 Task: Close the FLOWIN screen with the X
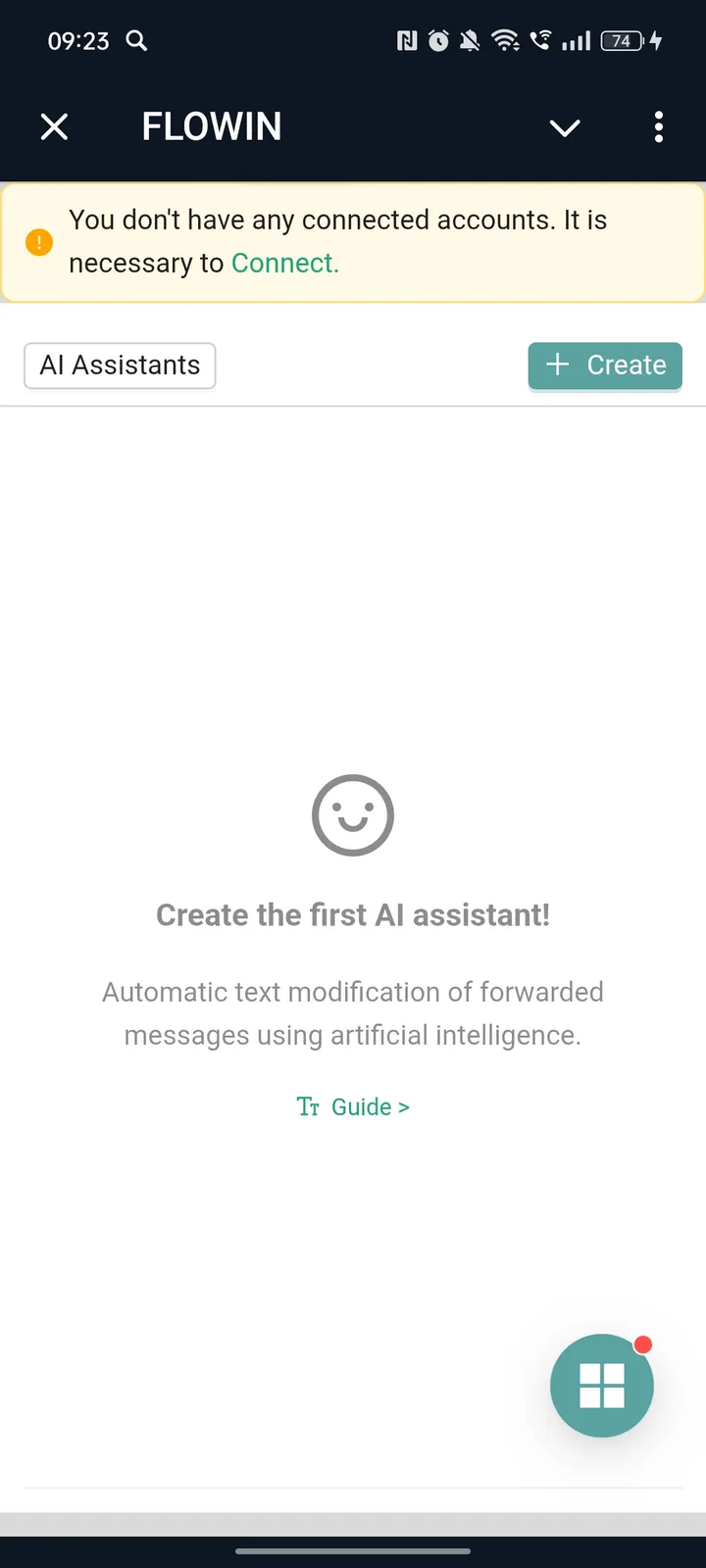(54, 126)
